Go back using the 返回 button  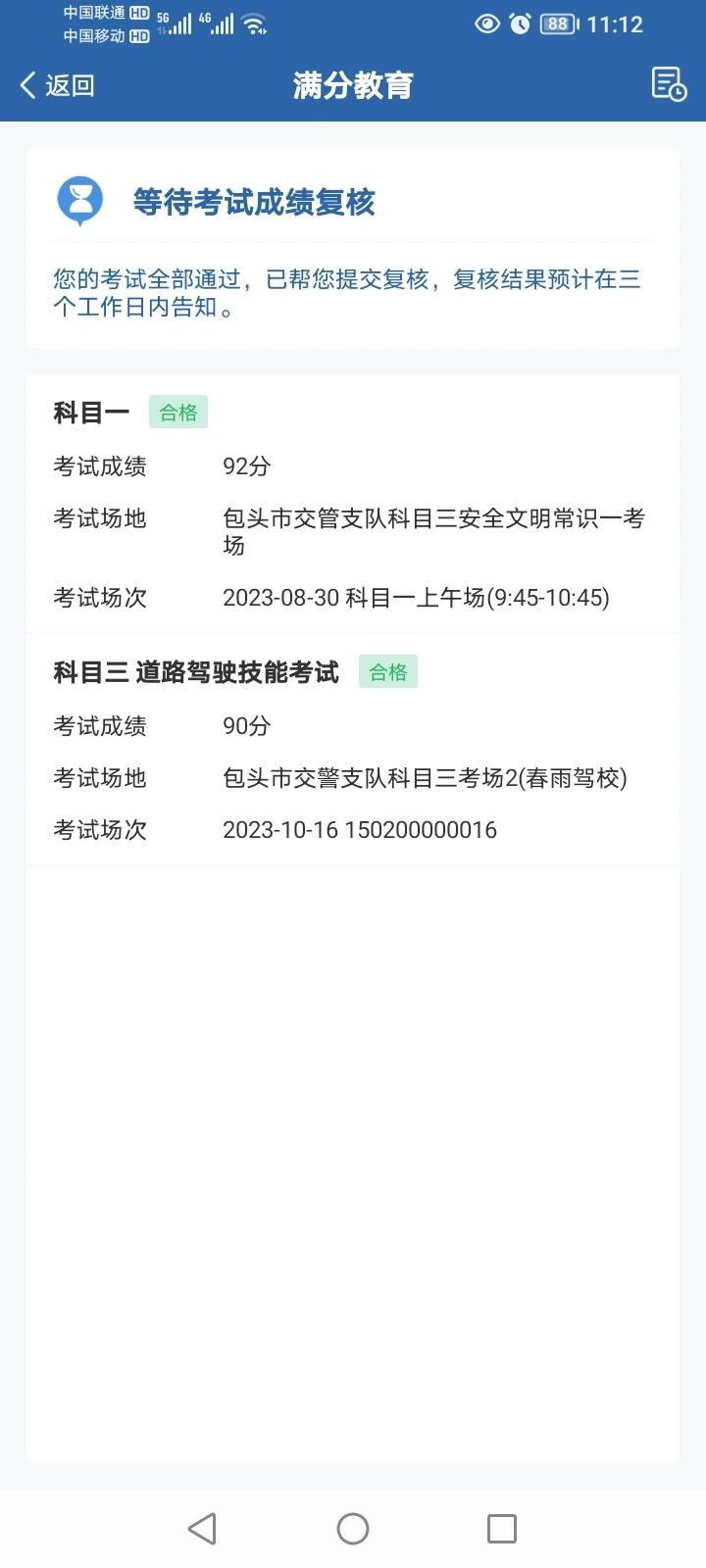coord(57,85)
